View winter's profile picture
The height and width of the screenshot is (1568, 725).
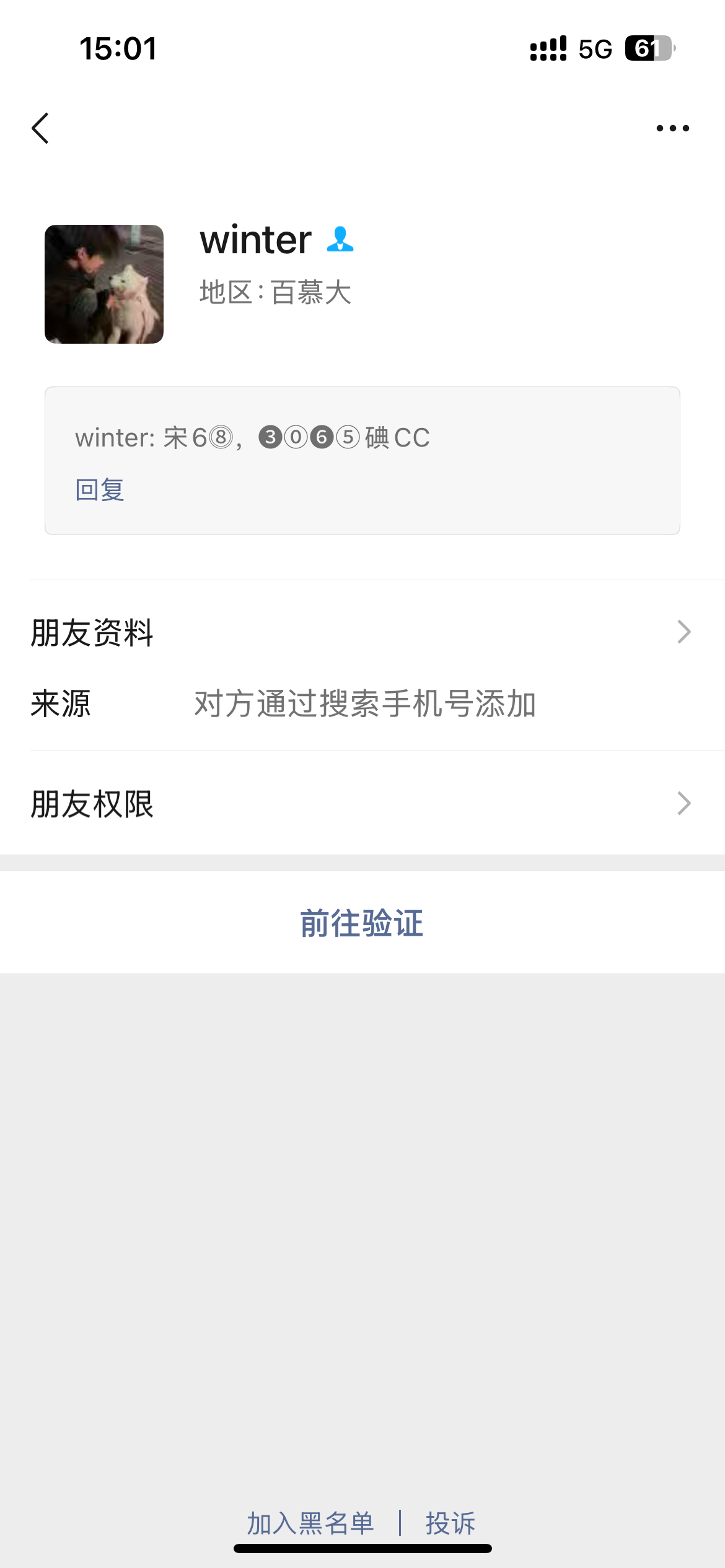[104, 284]
